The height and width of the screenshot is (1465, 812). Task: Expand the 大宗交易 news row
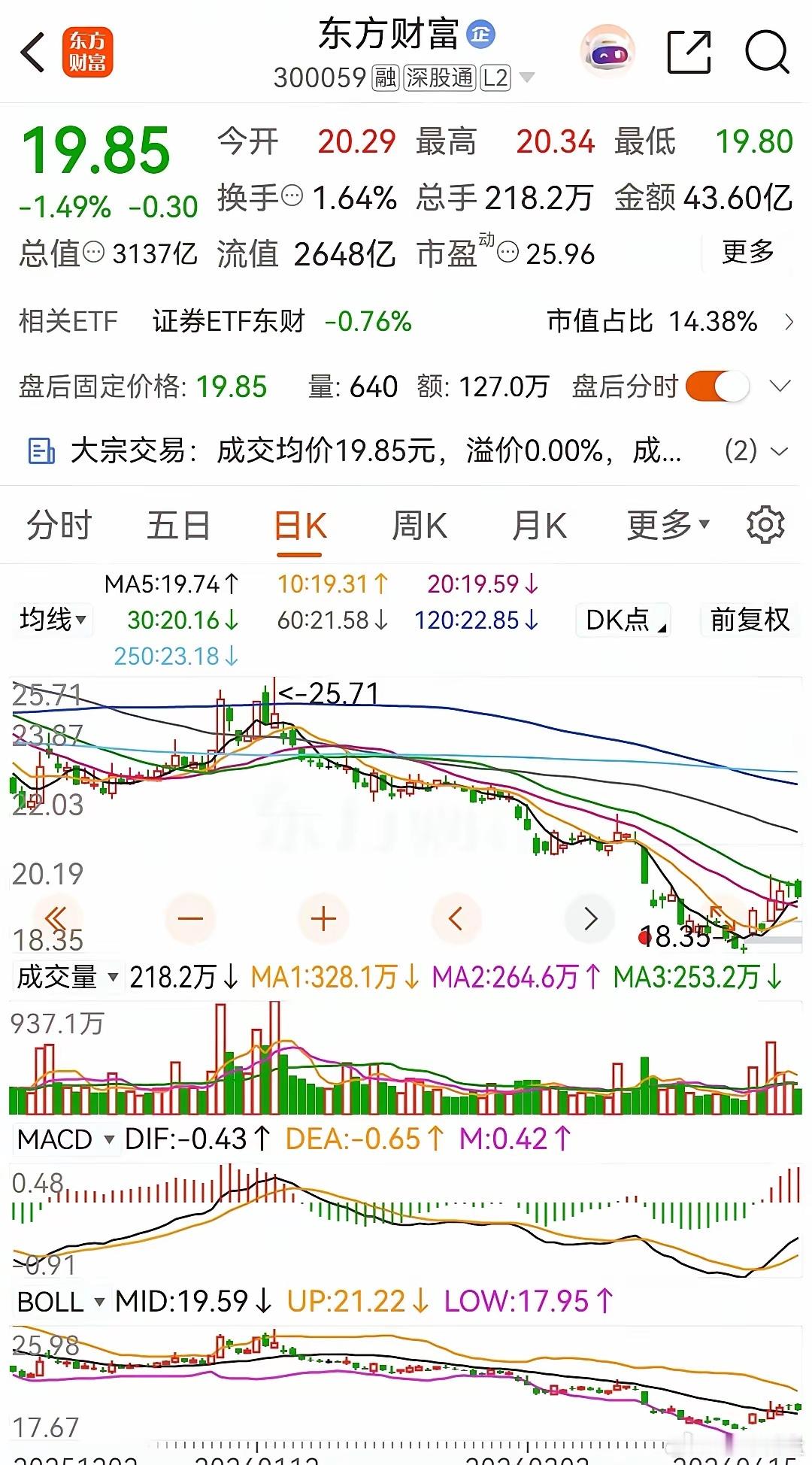[x=780, y=451]
